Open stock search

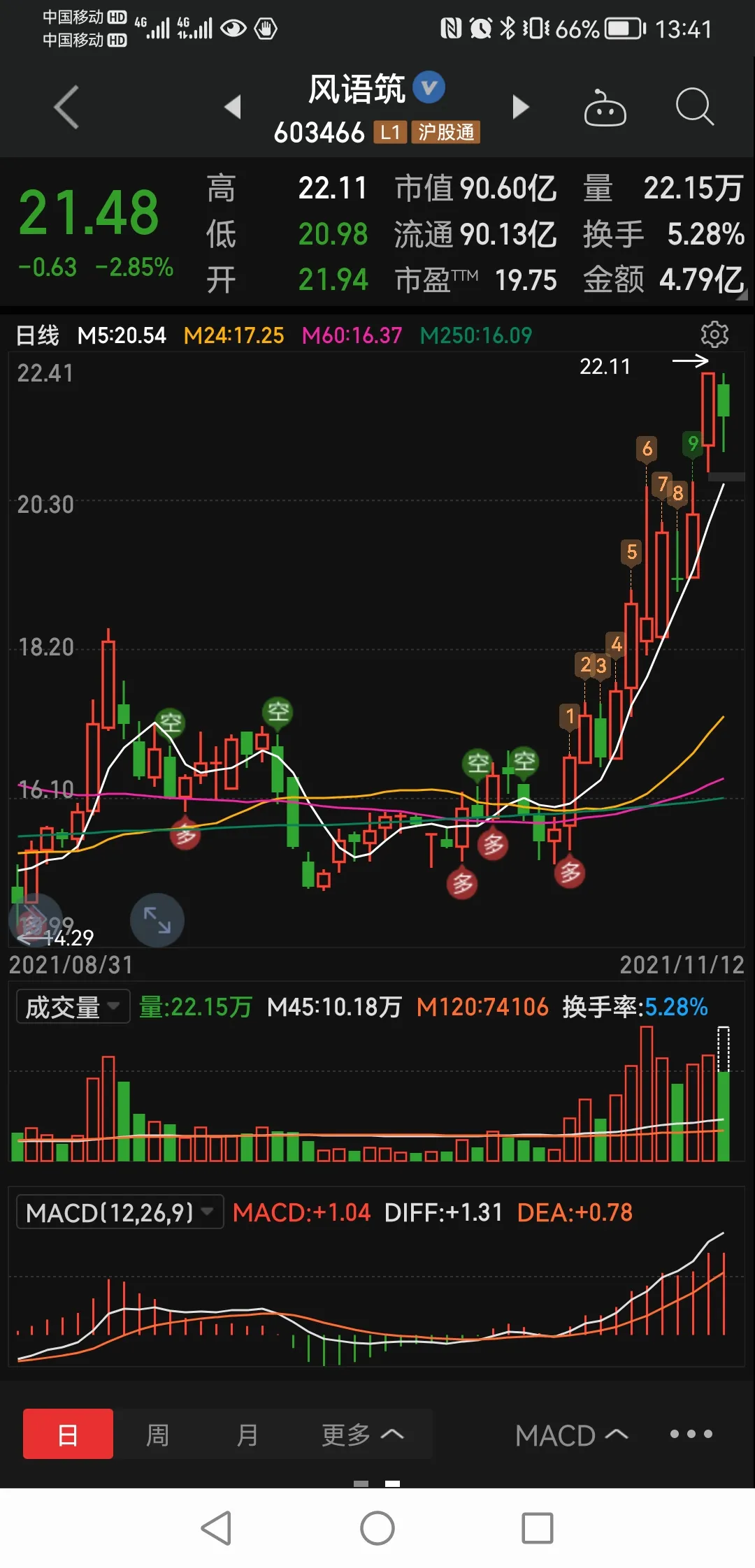(x=694, y=108)
